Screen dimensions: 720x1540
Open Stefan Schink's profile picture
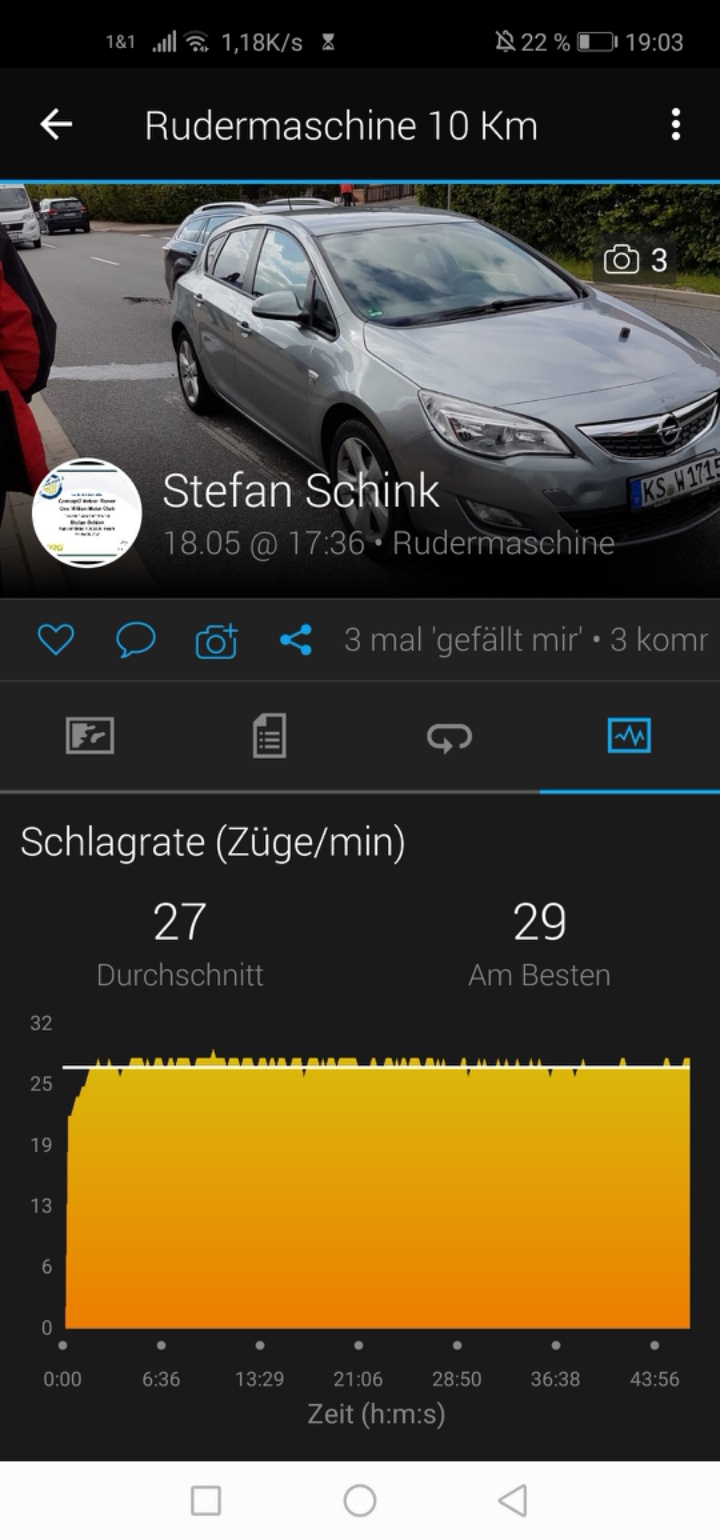point(87,513)
